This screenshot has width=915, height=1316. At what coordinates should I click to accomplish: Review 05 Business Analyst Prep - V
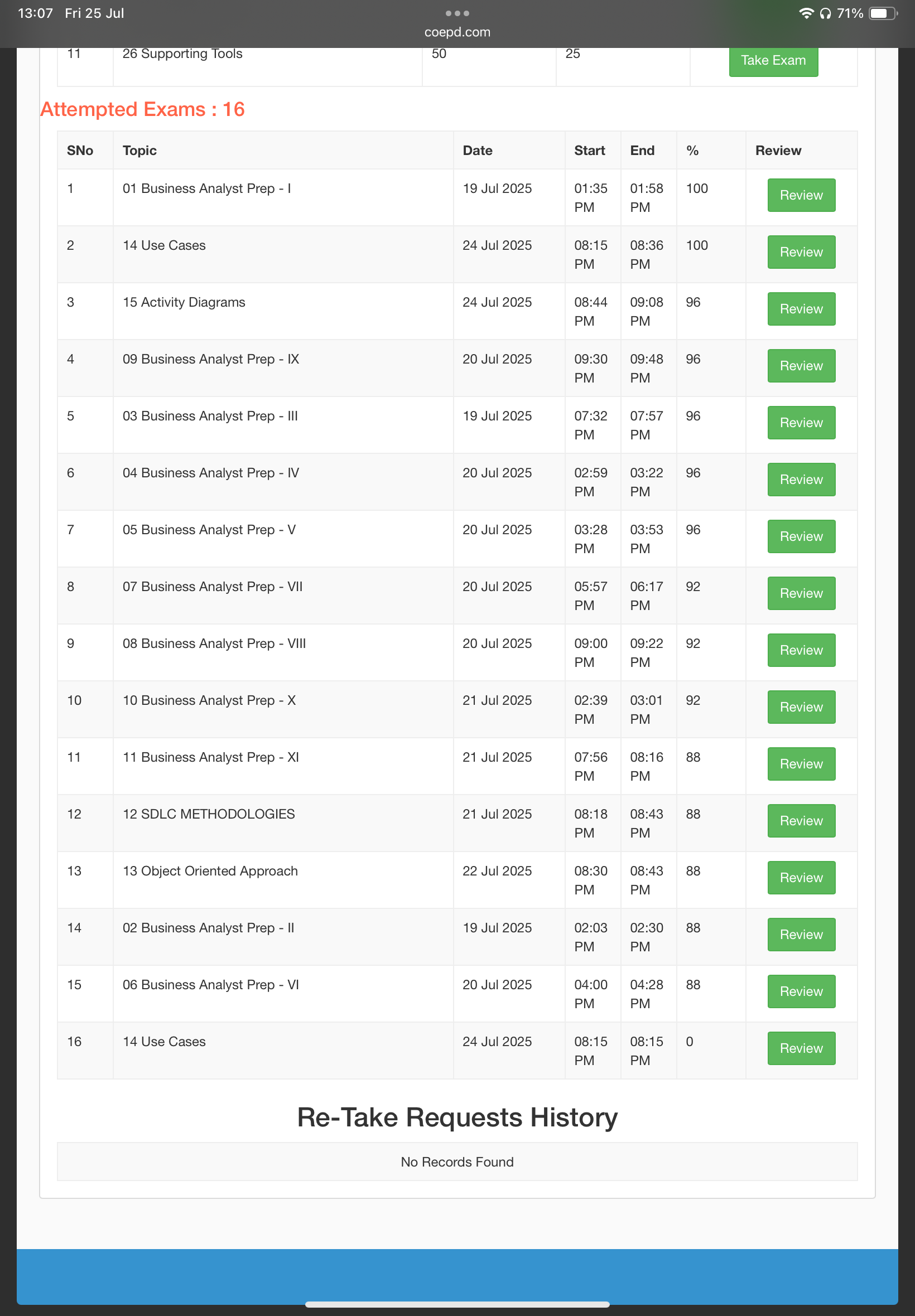coord(801,536)
